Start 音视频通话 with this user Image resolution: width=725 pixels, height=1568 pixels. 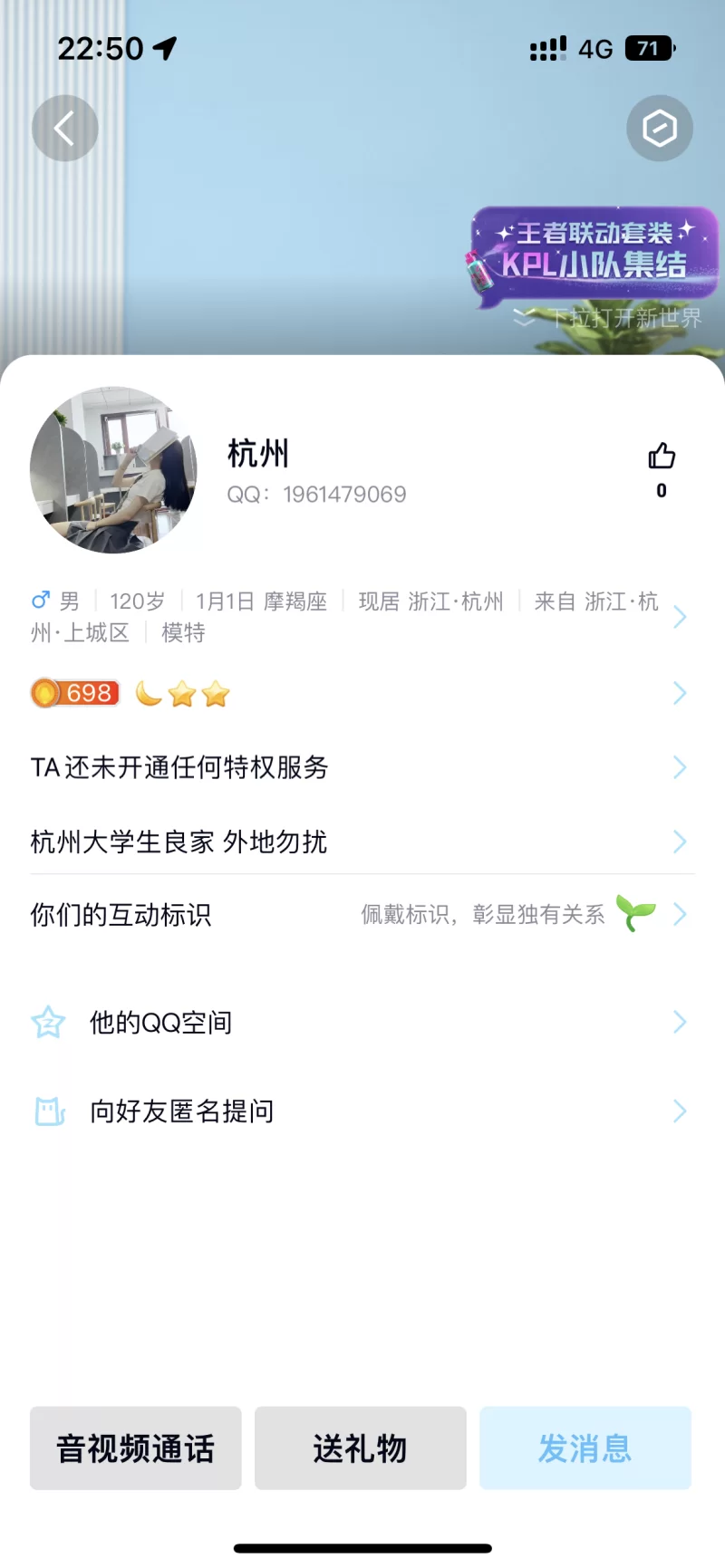(136, 1448)
